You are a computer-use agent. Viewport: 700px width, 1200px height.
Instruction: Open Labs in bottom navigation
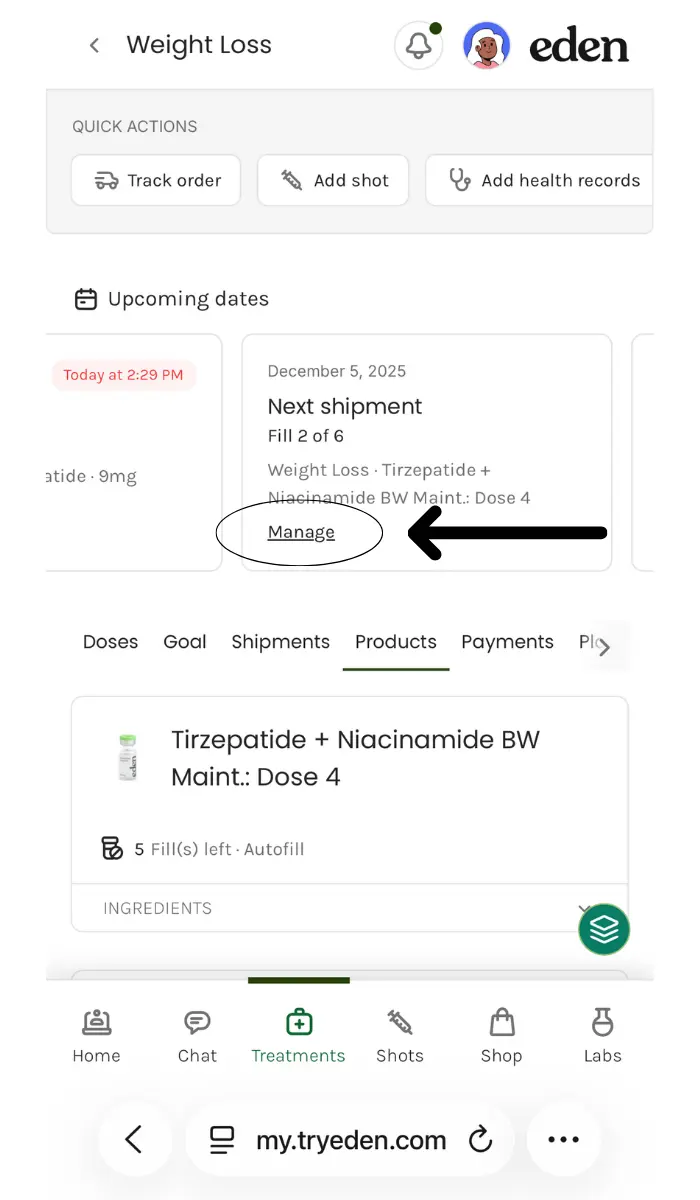point(602,1036)
